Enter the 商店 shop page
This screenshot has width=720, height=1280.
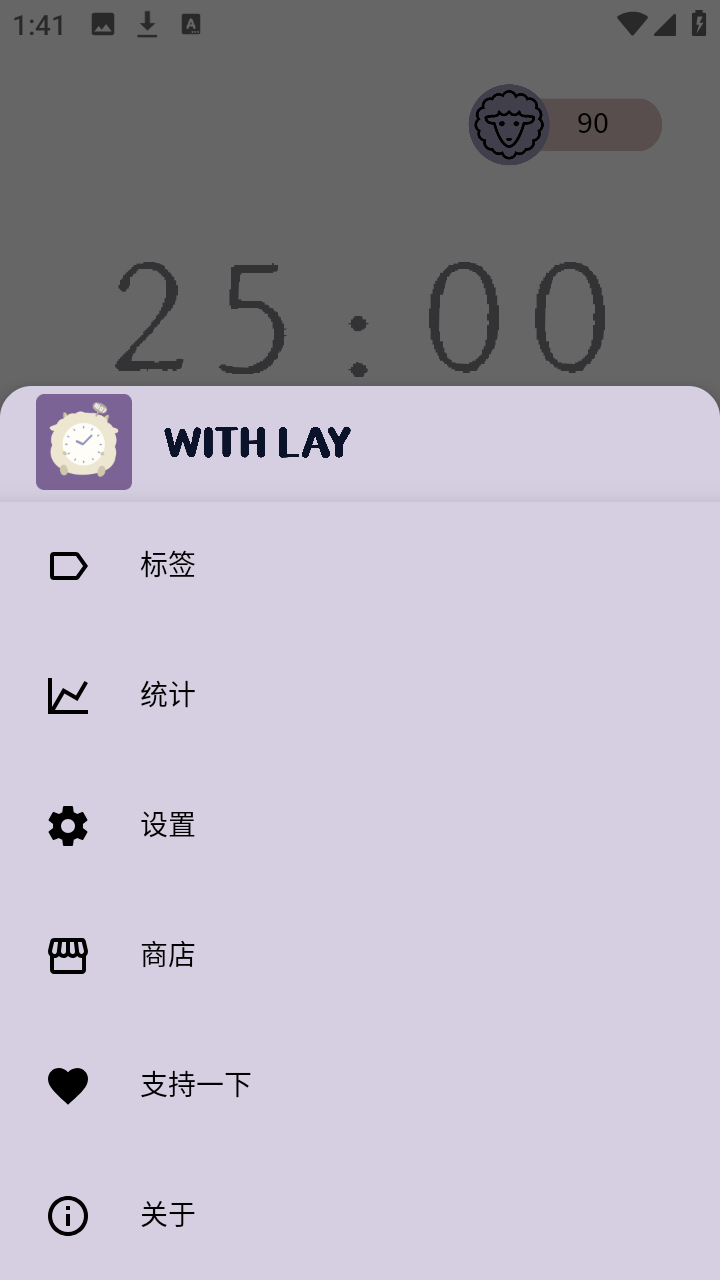pos(167,955)
